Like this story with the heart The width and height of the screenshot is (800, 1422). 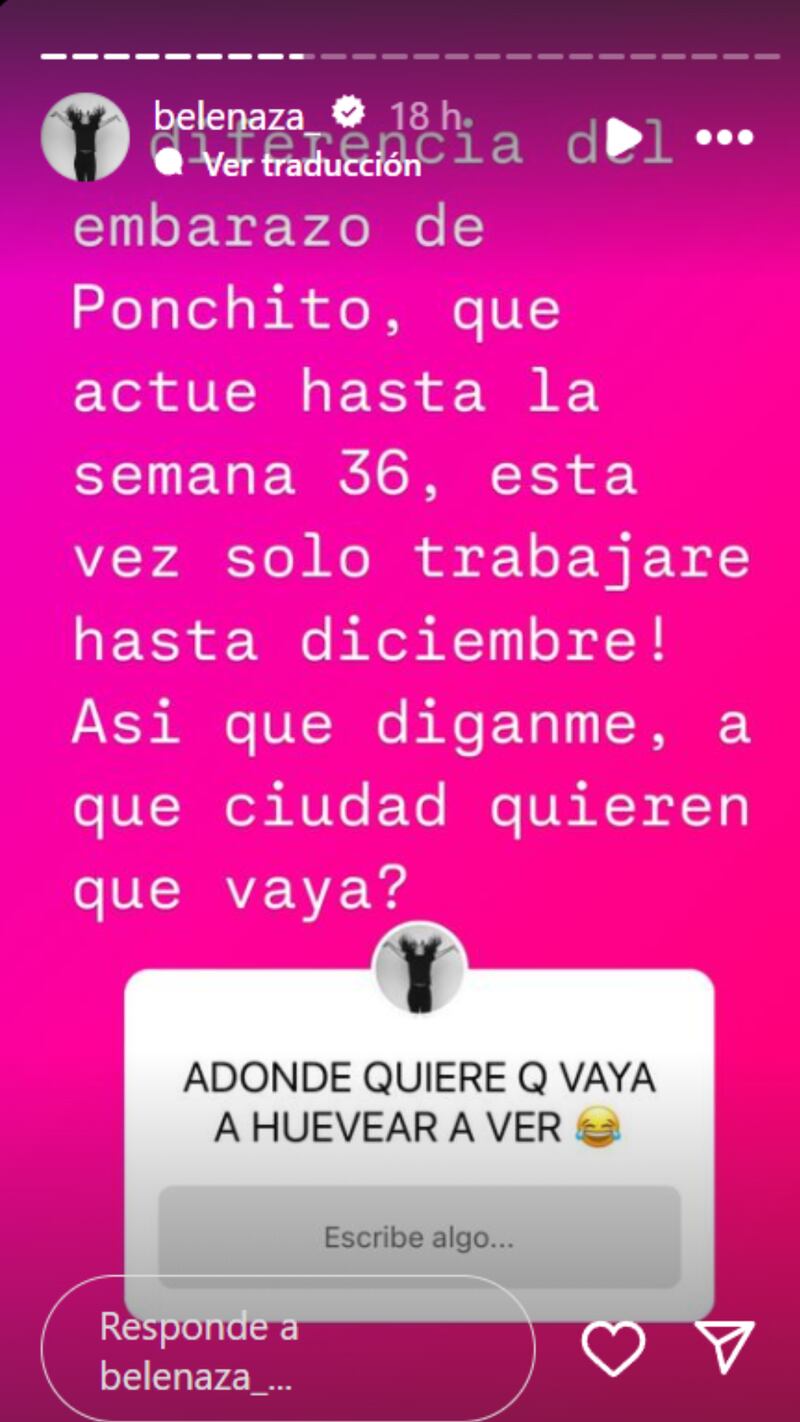[x=612, y=1348]
